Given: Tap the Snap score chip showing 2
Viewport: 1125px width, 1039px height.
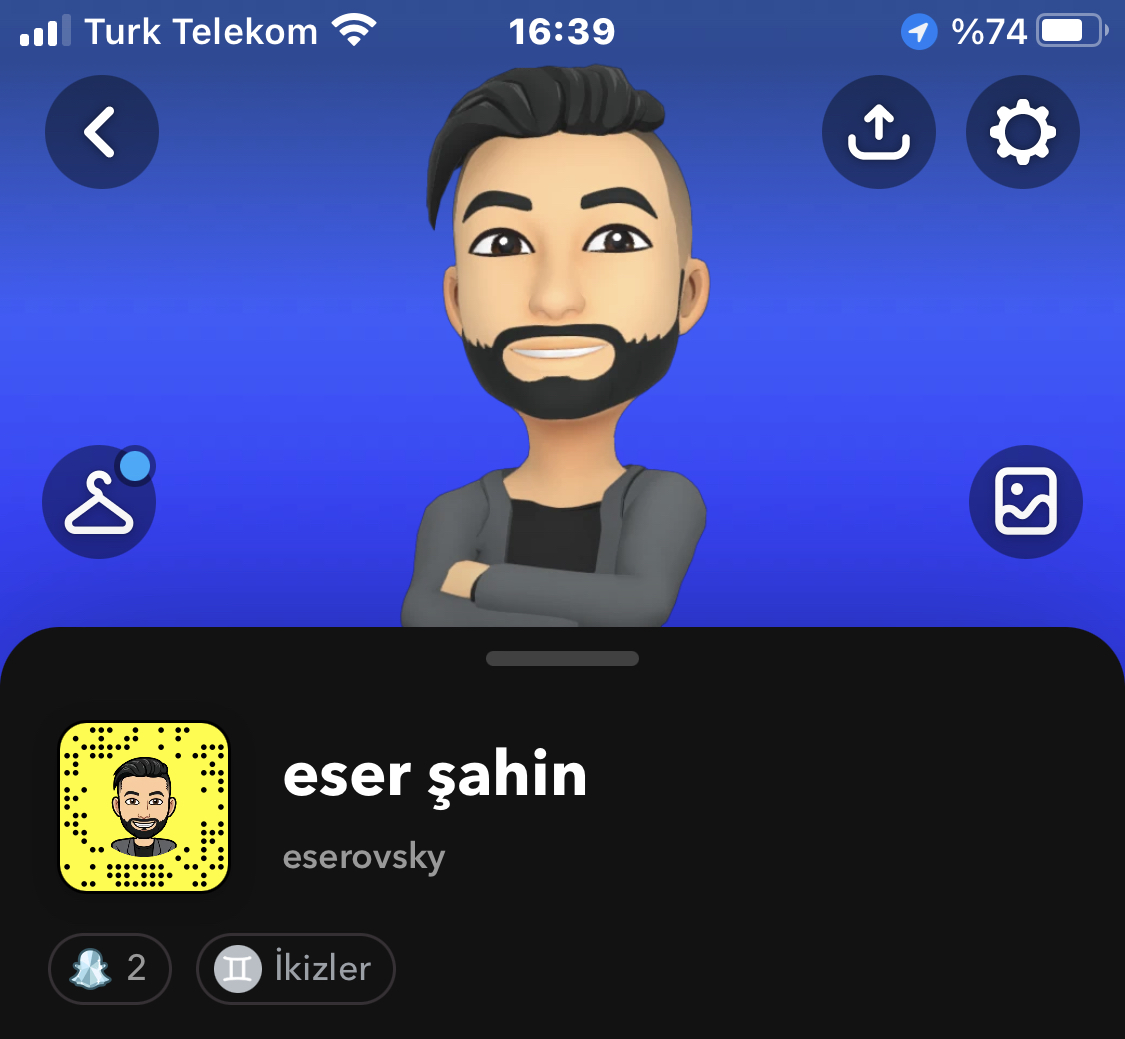Looking at the screenshot, I should (109, 968).
